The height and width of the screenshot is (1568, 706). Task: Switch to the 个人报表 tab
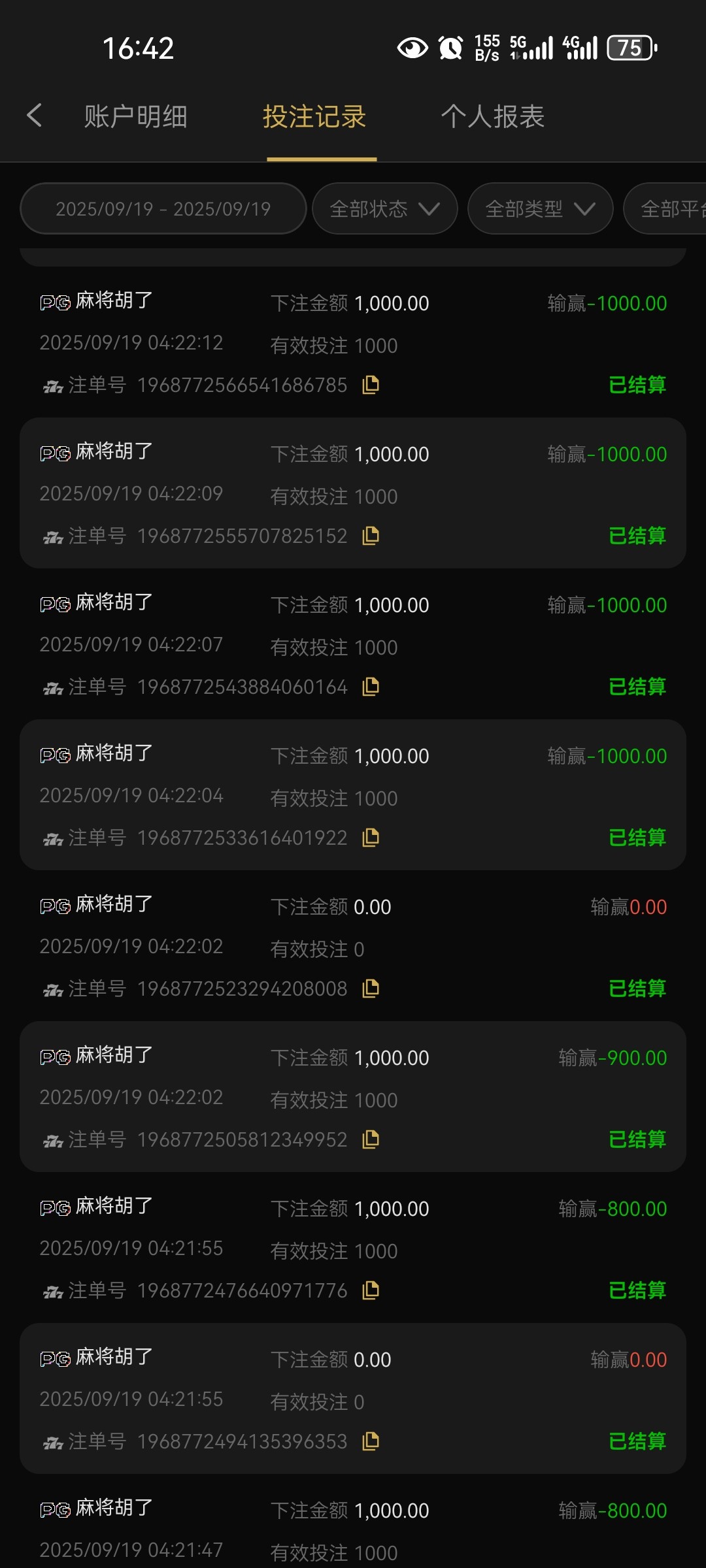coord(493,117)
